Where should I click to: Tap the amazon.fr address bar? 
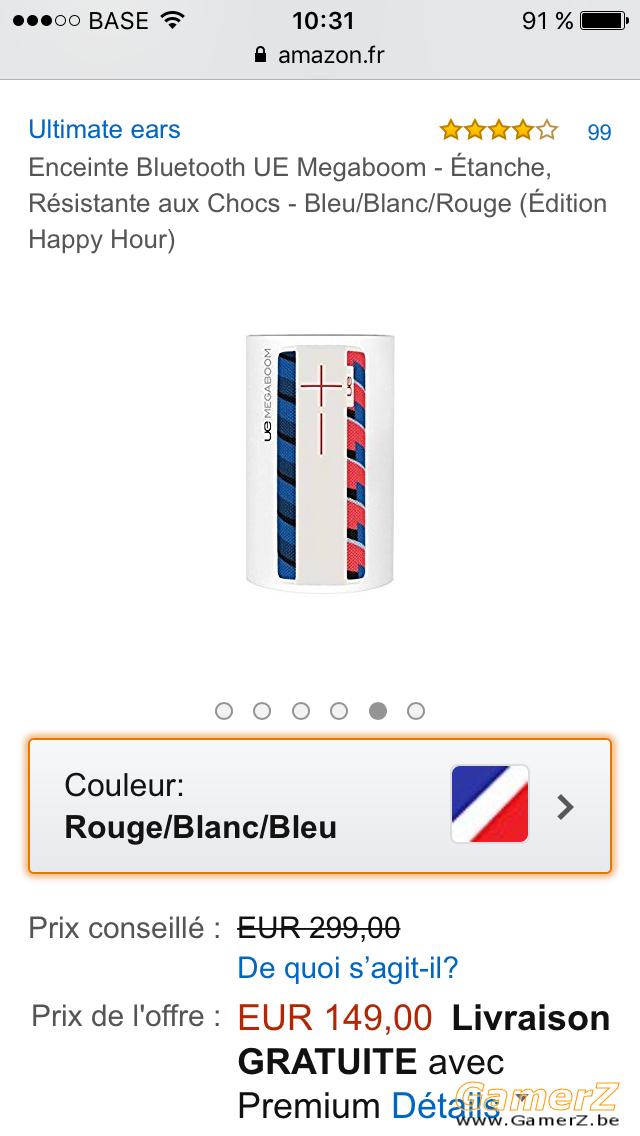click(320, 55)
